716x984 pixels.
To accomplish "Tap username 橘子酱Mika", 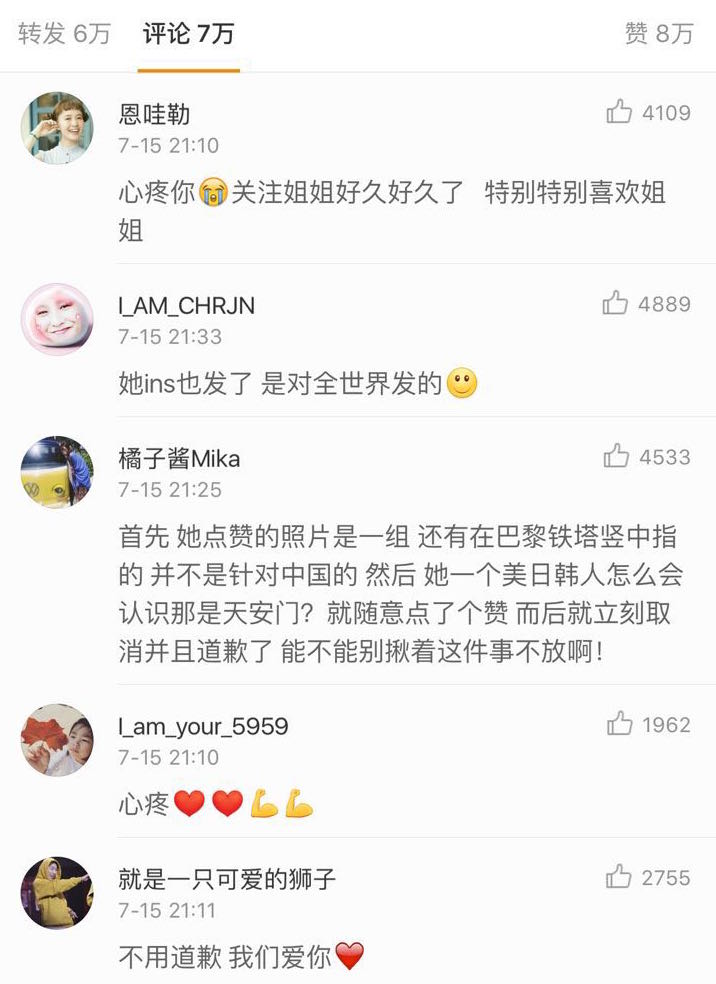I will pos(179,459).
